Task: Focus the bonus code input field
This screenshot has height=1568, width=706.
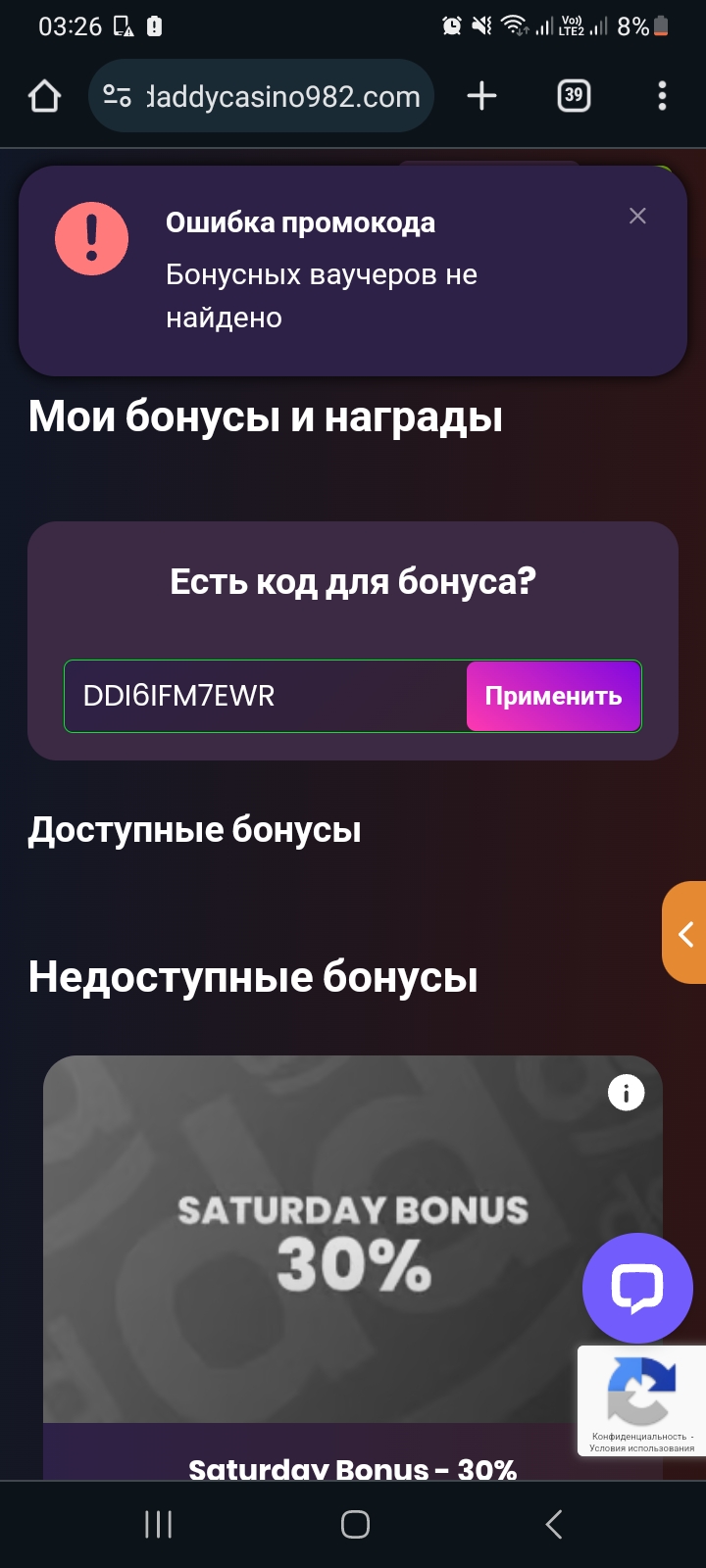Action: coord(265,696)
